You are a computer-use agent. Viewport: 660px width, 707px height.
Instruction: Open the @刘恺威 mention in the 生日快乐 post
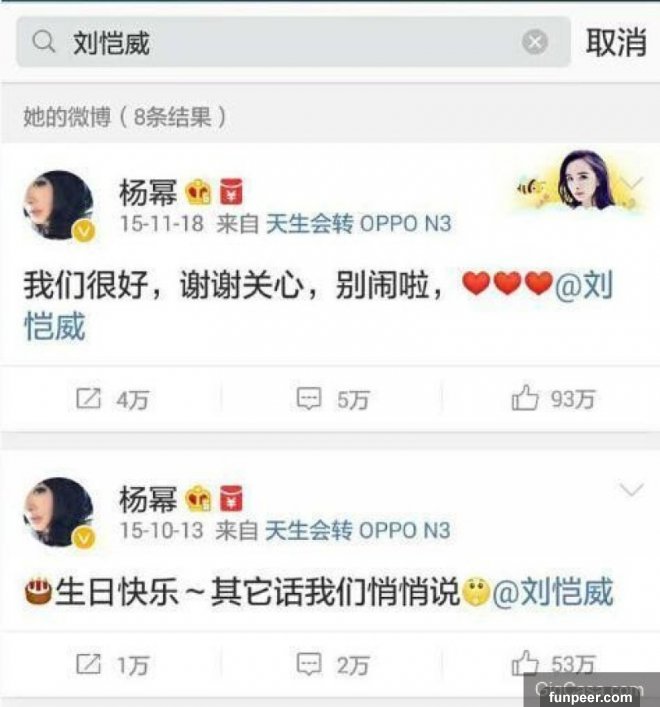point(552,593)
